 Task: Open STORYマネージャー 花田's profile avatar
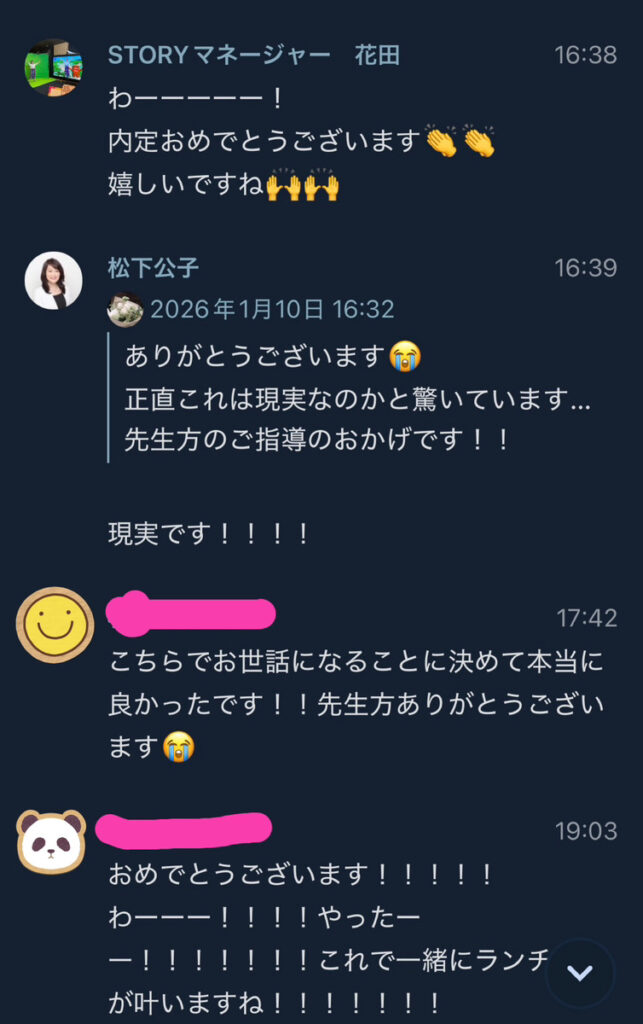(x=53, y=68)
